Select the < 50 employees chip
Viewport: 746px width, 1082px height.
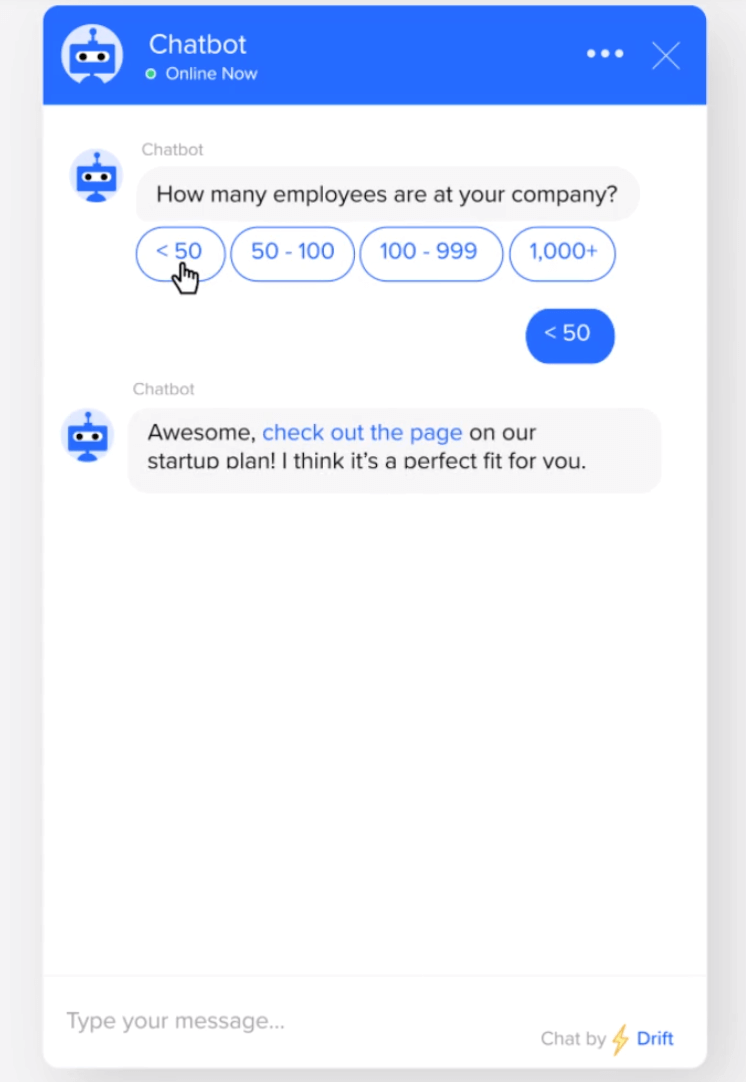click(180, 251)
